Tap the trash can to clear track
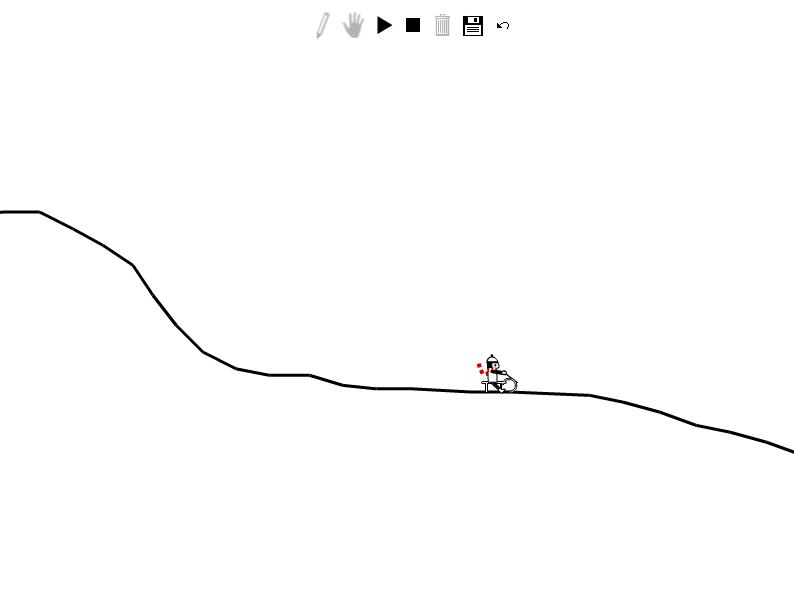 (442, 25)
